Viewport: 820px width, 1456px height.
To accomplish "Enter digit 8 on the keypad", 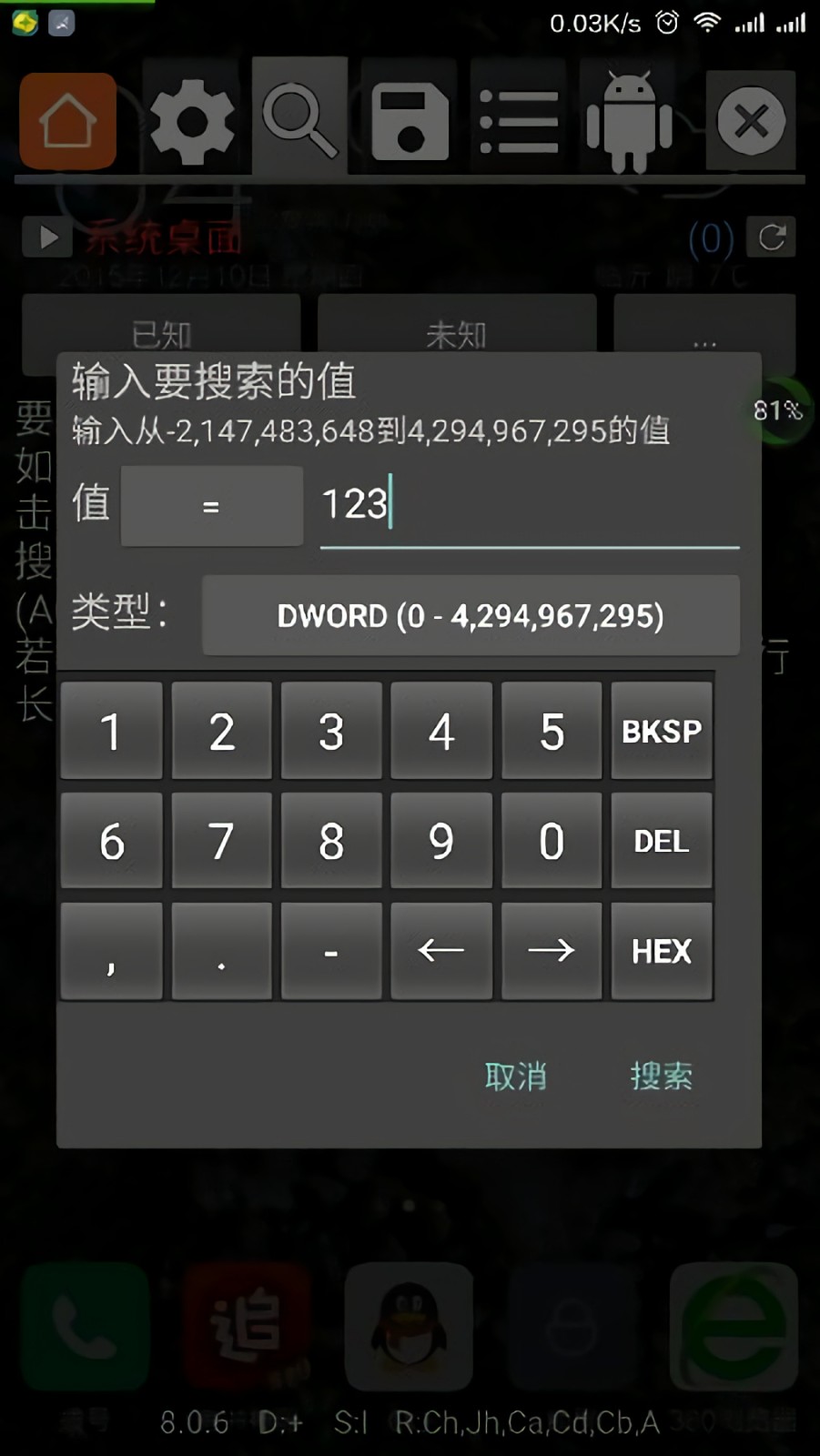I will (331, 841).
